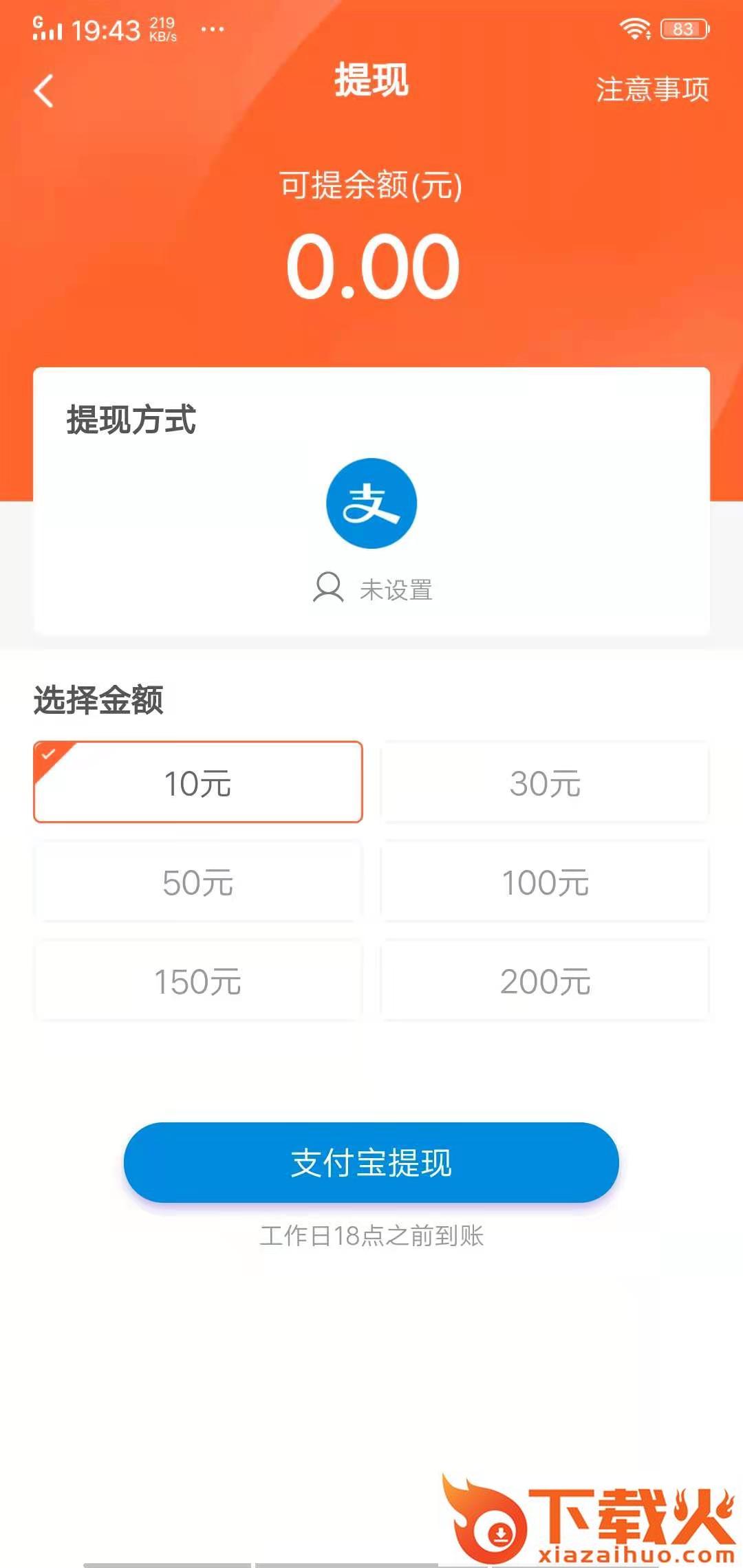This screenshot has width=743, height=1568.
Task: Select the 30元 withdrawal amount
Action: tap(546, 782)
